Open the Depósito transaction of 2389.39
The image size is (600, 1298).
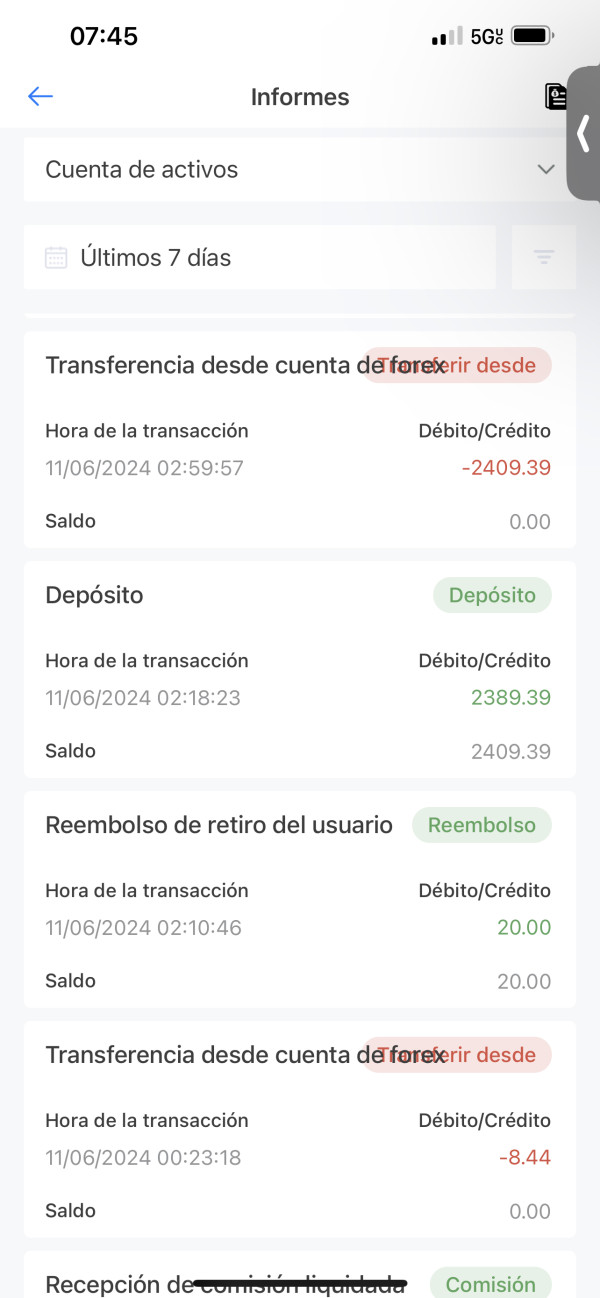click(x=300, y=669)
